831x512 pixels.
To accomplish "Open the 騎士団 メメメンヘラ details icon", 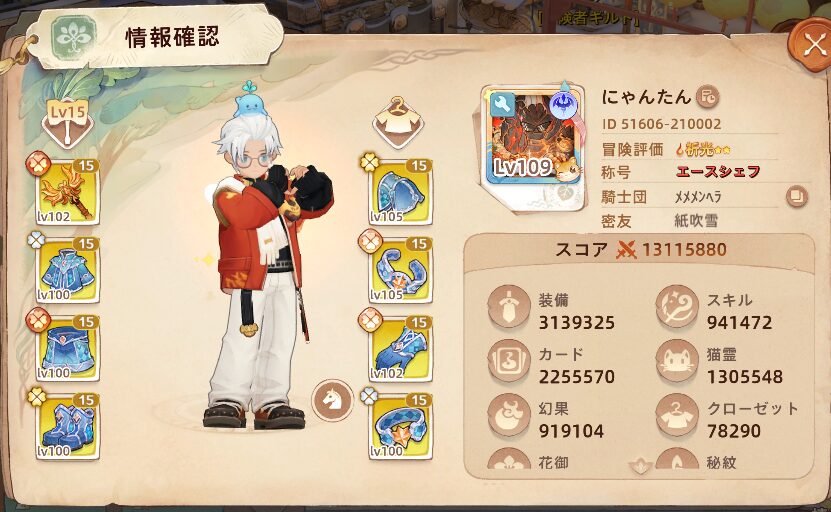I will tap(795, 196).
